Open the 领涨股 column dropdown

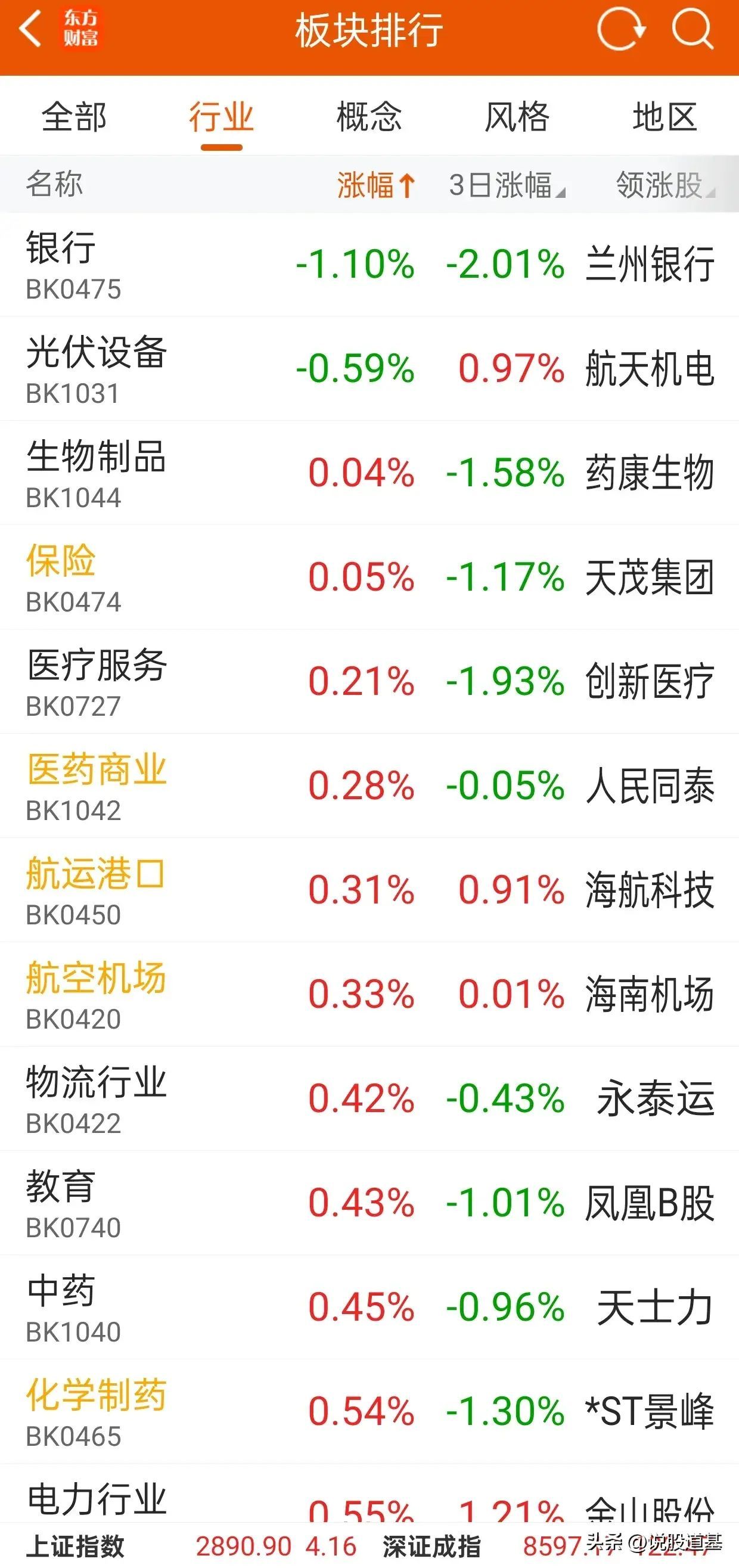click(665, 185)
